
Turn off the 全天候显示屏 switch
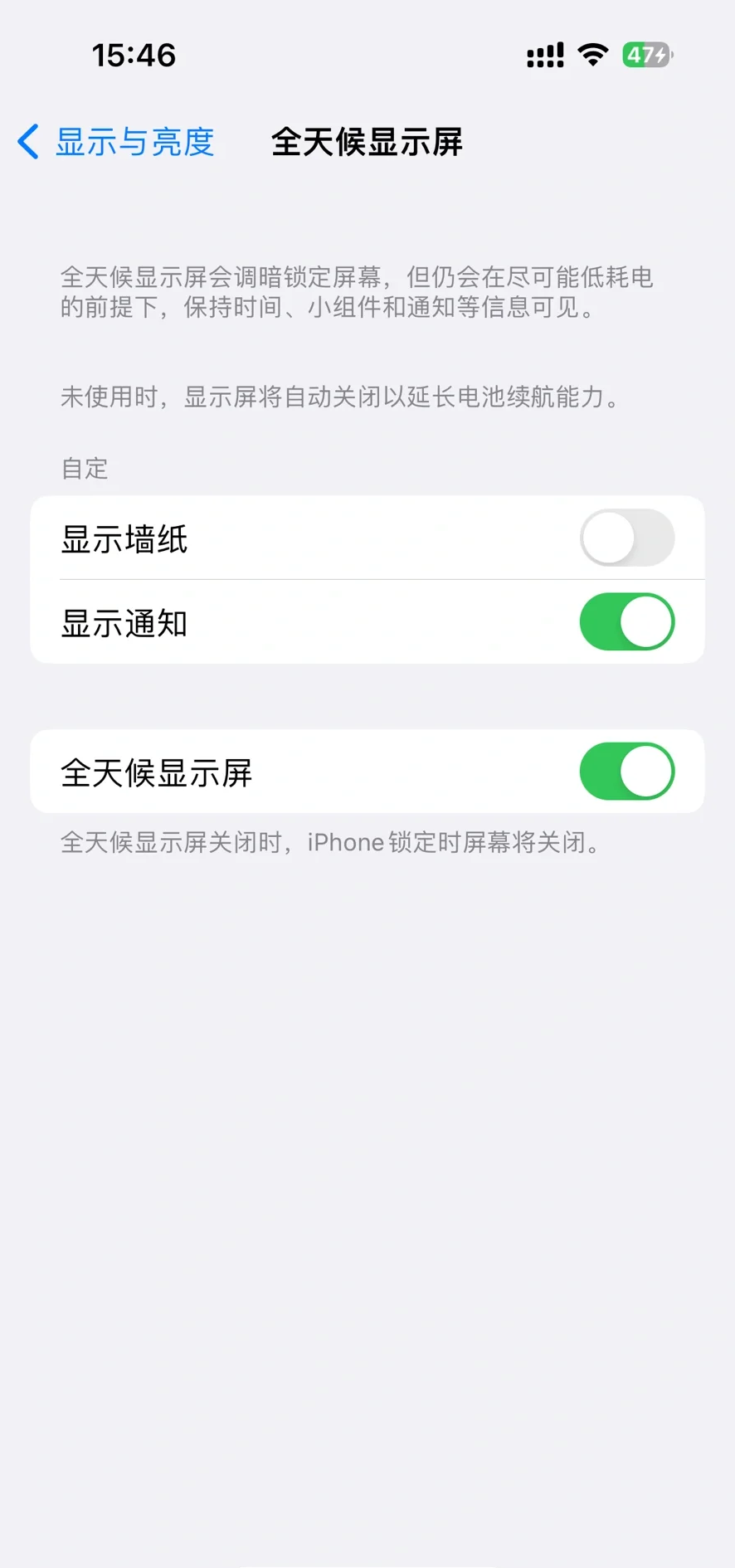[x=627, y=772]
